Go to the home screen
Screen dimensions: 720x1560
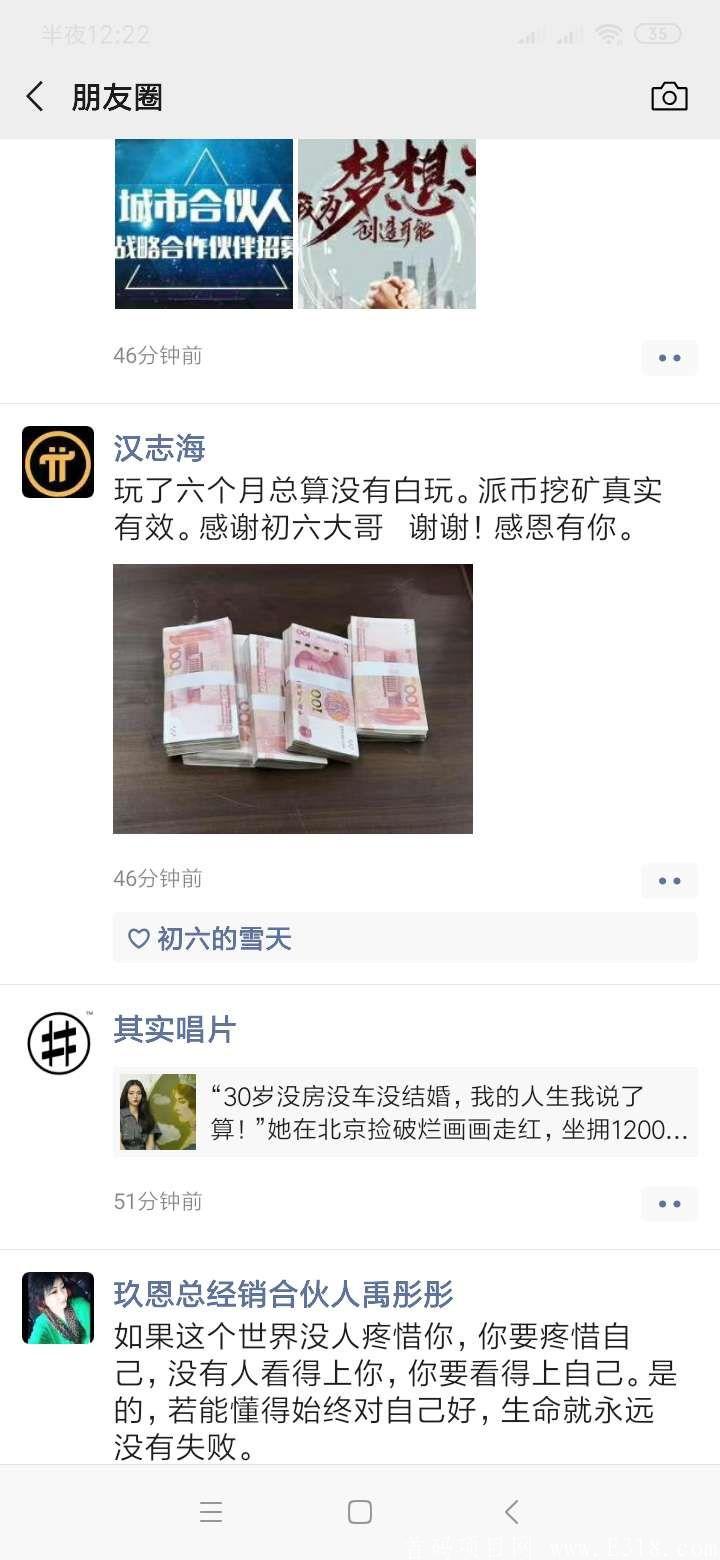[x=360, y=1512]
